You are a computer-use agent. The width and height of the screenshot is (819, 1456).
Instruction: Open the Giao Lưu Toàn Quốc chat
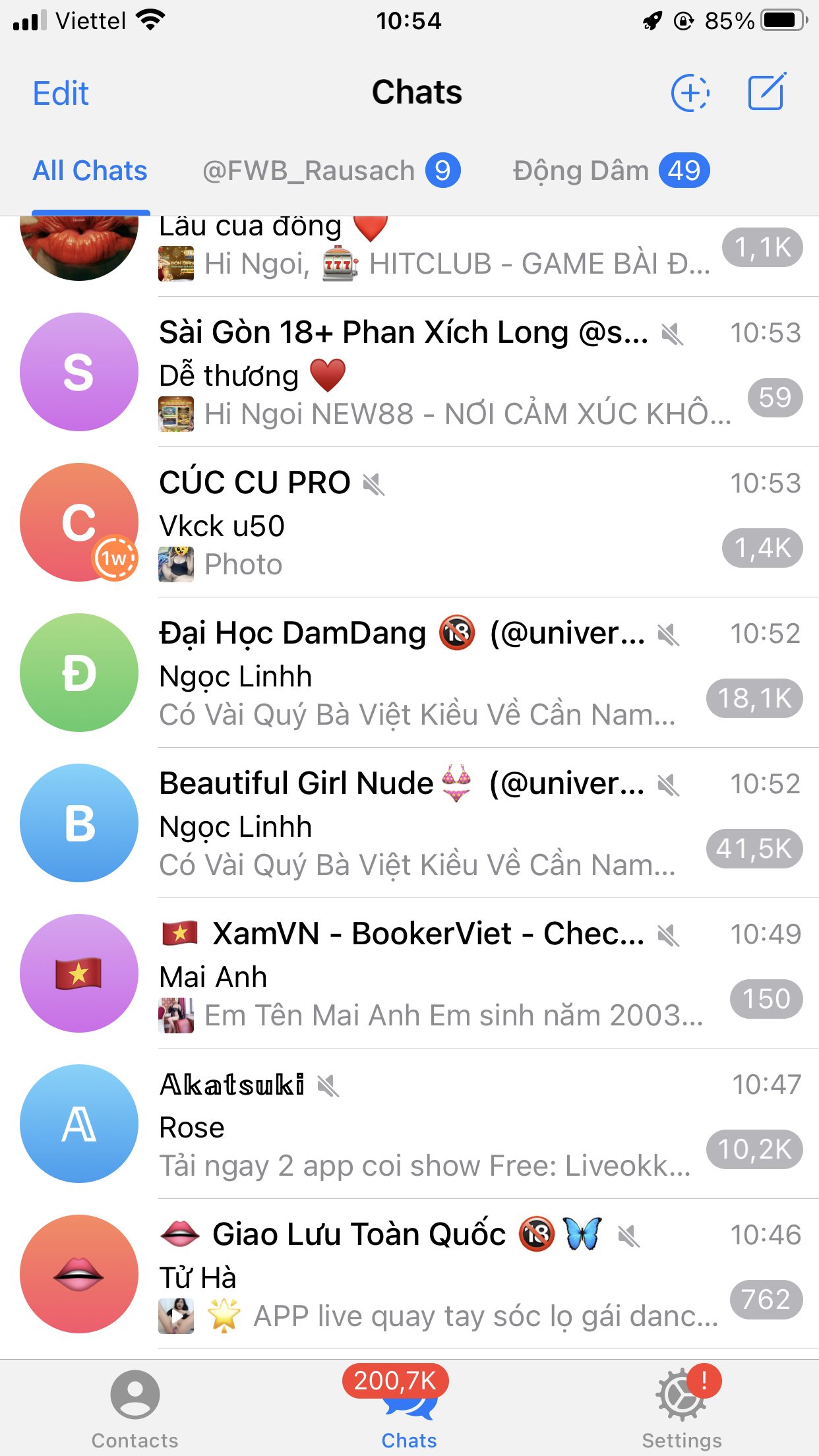click(x=422, y=1275)
